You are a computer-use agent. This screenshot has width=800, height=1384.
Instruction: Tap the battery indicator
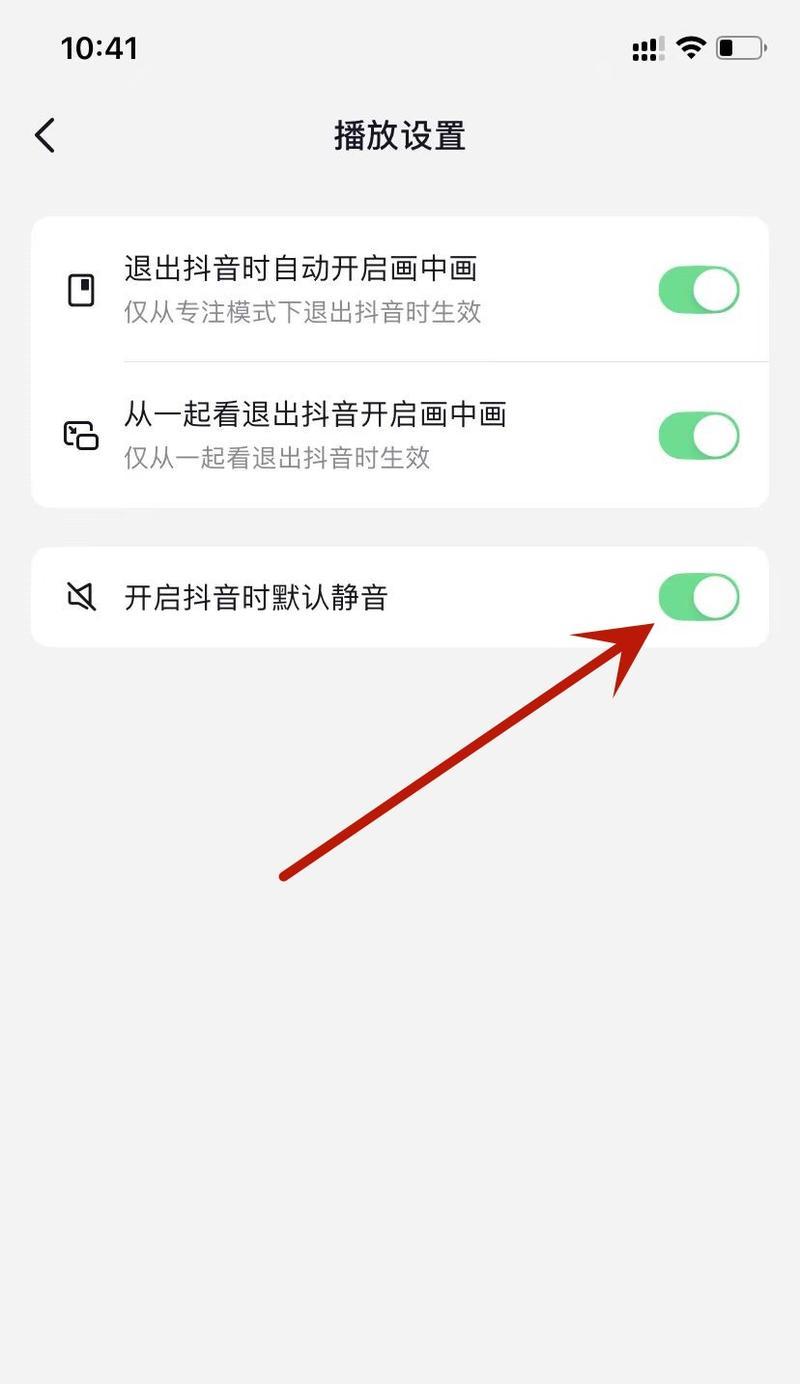tap(740, 46)
